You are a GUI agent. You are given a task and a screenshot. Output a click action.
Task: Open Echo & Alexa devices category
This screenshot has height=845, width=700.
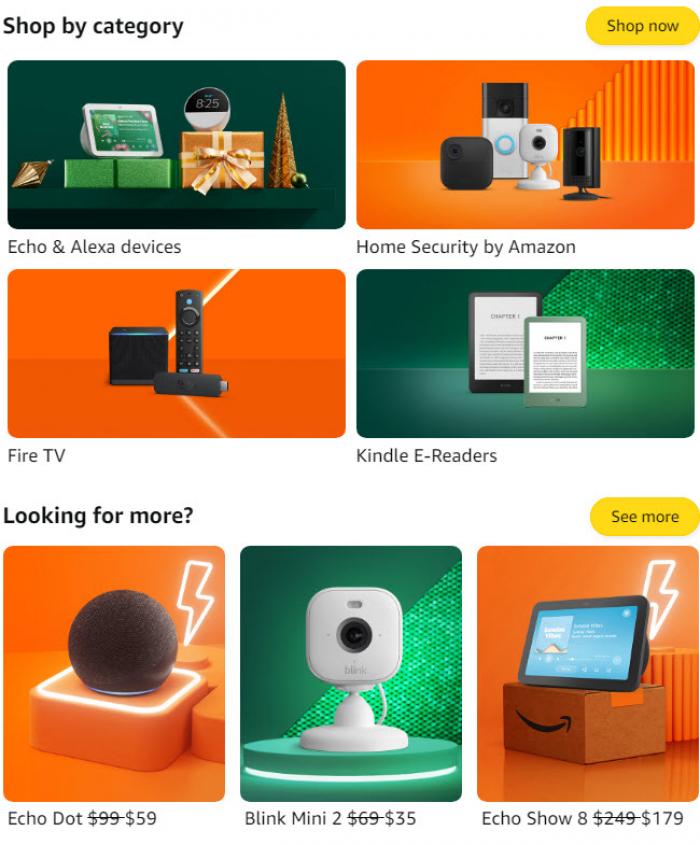tap(176, 145)
